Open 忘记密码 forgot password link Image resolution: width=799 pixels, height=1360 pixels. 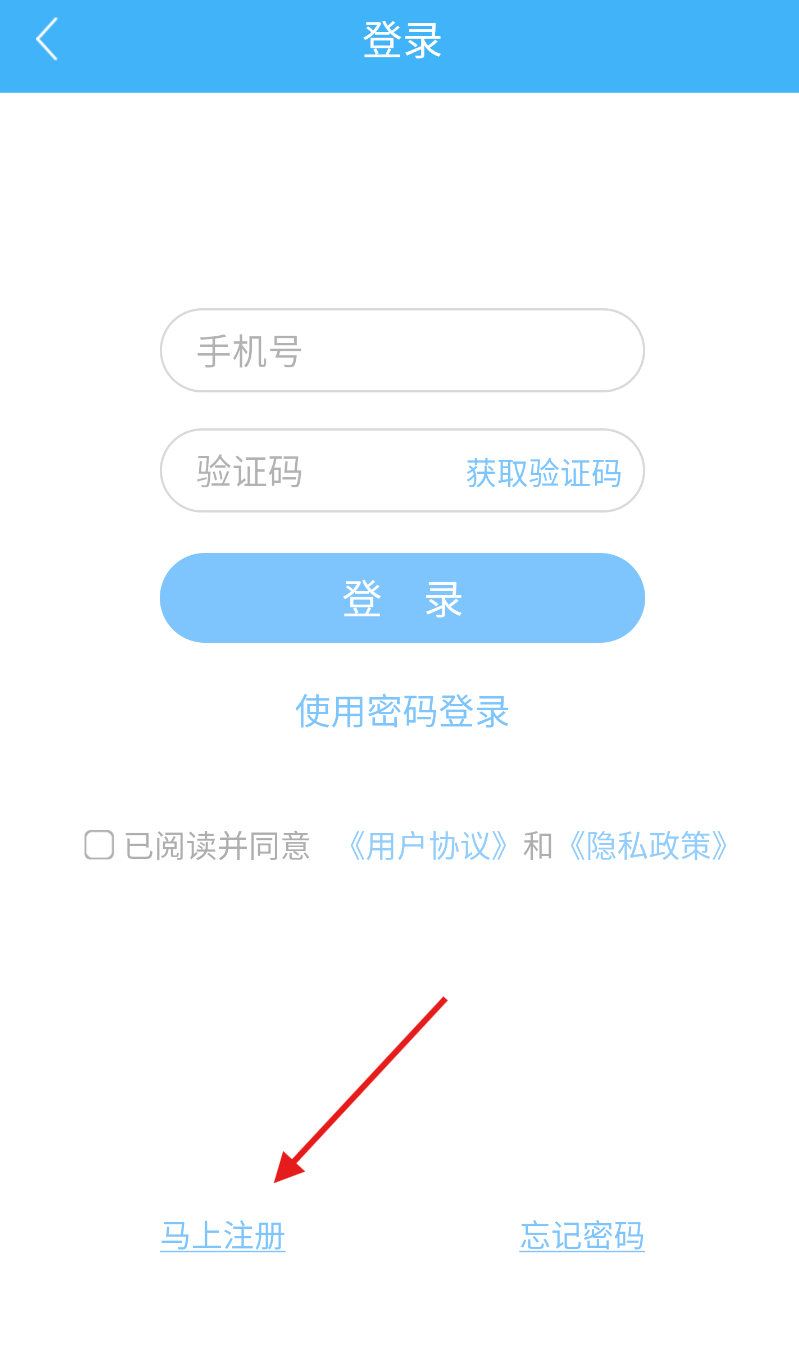[x=582, y=1236]
